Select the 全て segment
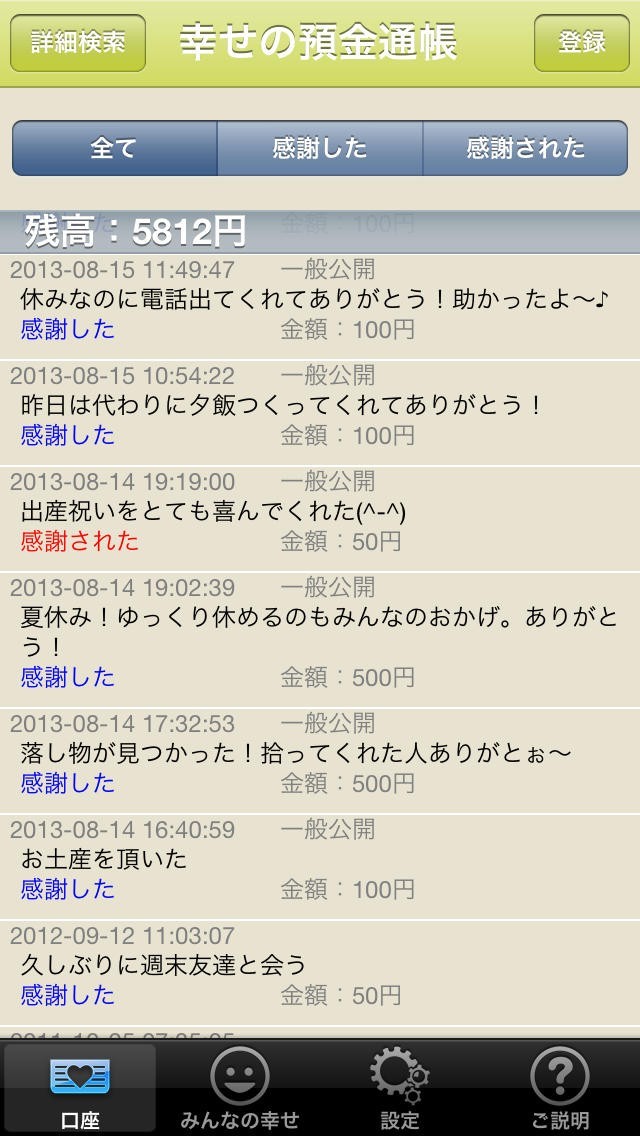640x1136 pixels. point(114,149)
